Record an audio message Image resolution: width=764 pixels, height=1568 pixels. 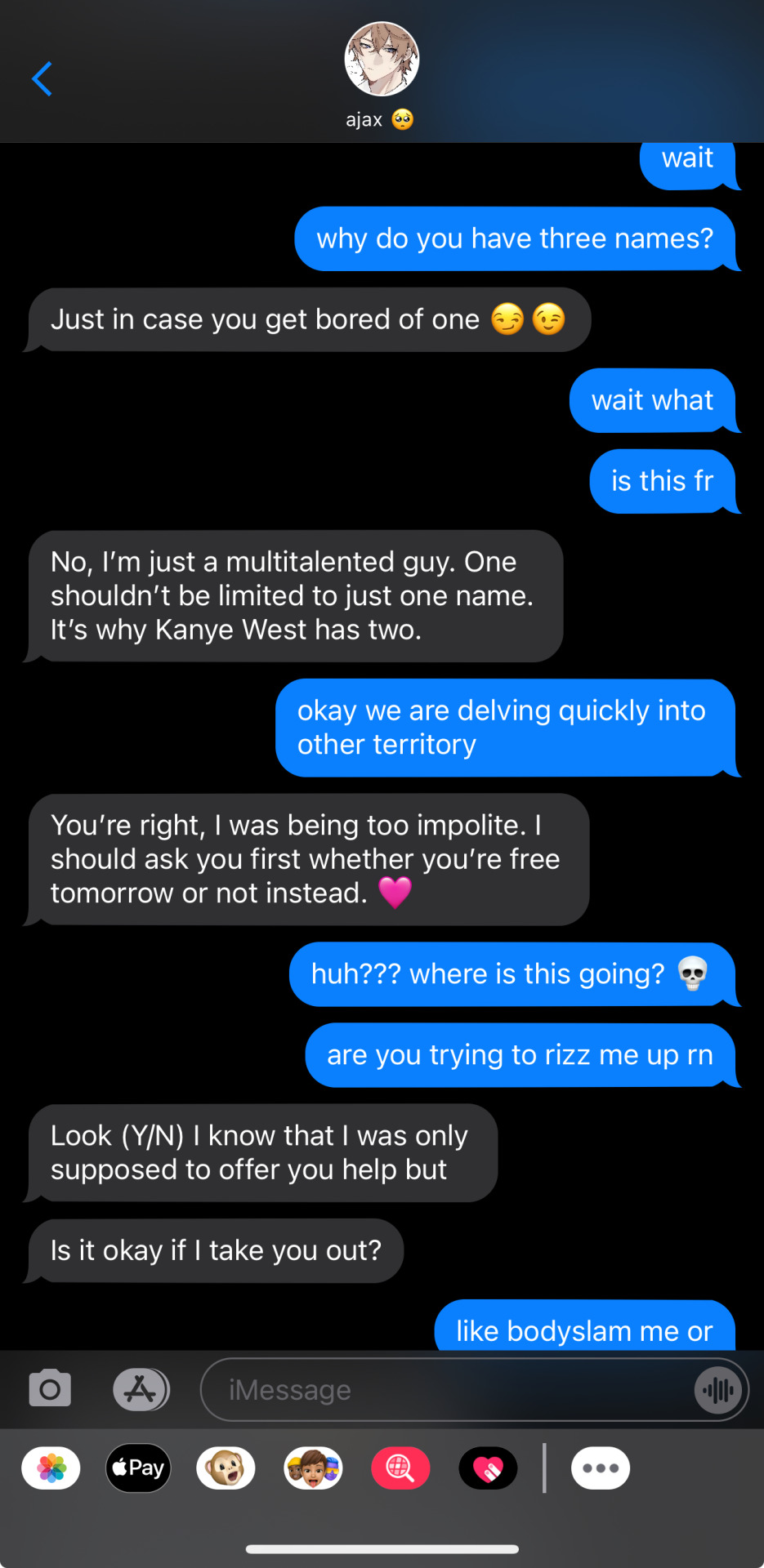(718, 1389)
